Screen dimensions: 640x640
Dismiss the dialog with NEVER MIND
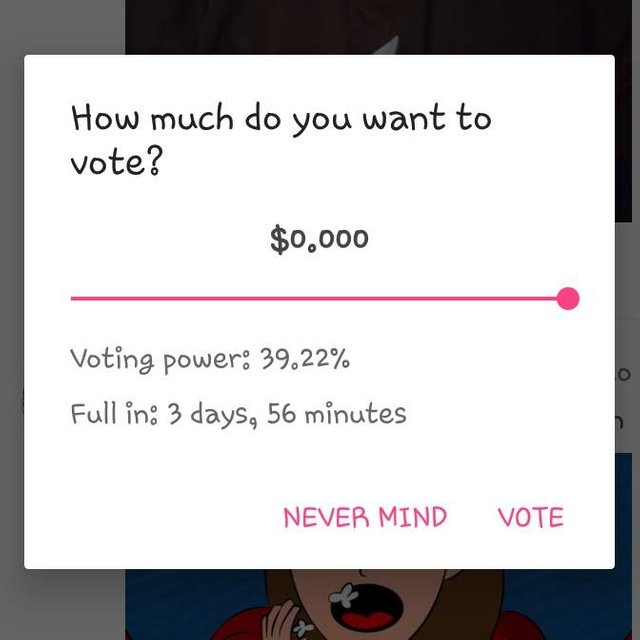pyautogui.click(x=365, y=517)
